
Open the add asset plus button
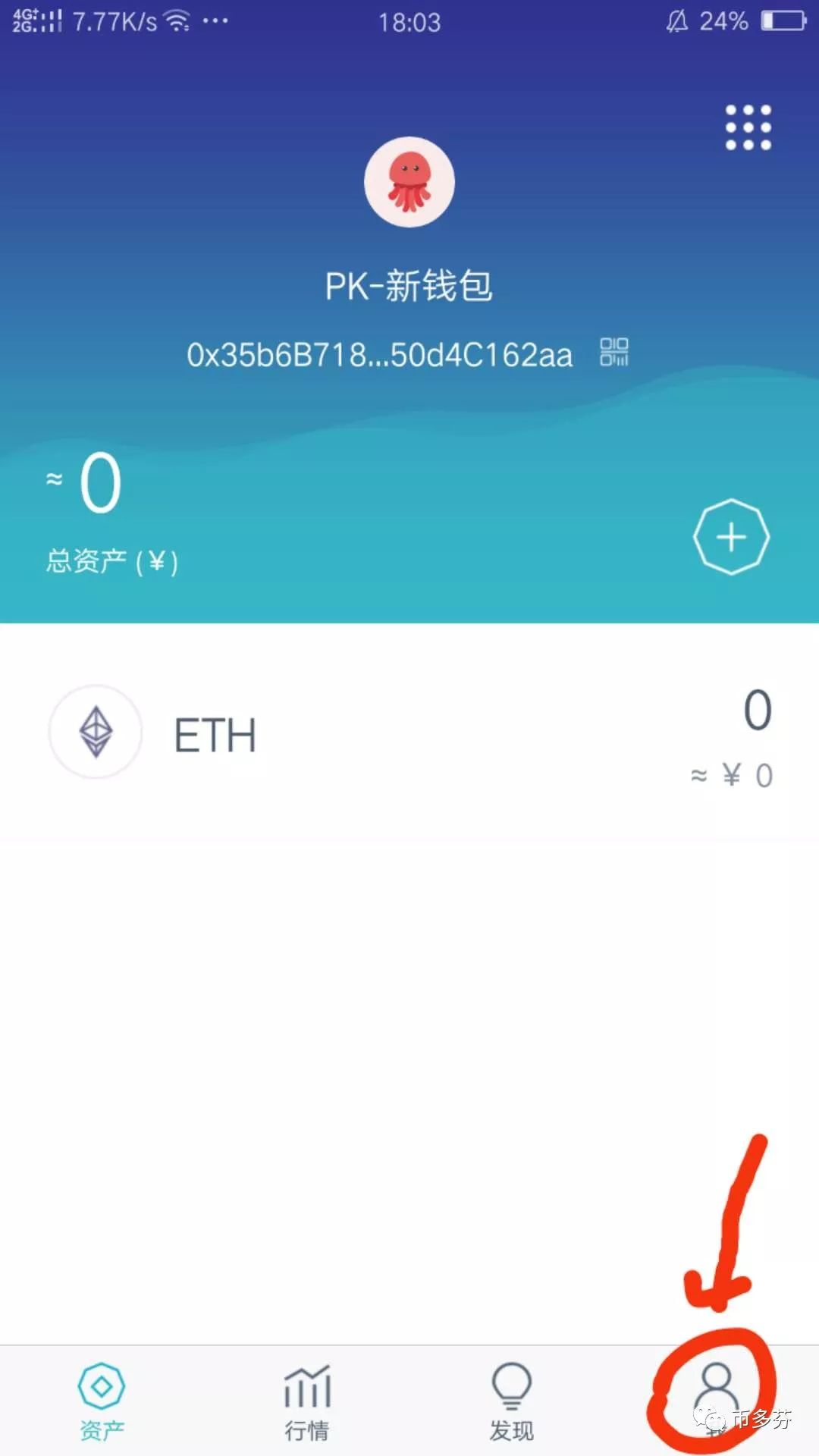pos(731,535)
